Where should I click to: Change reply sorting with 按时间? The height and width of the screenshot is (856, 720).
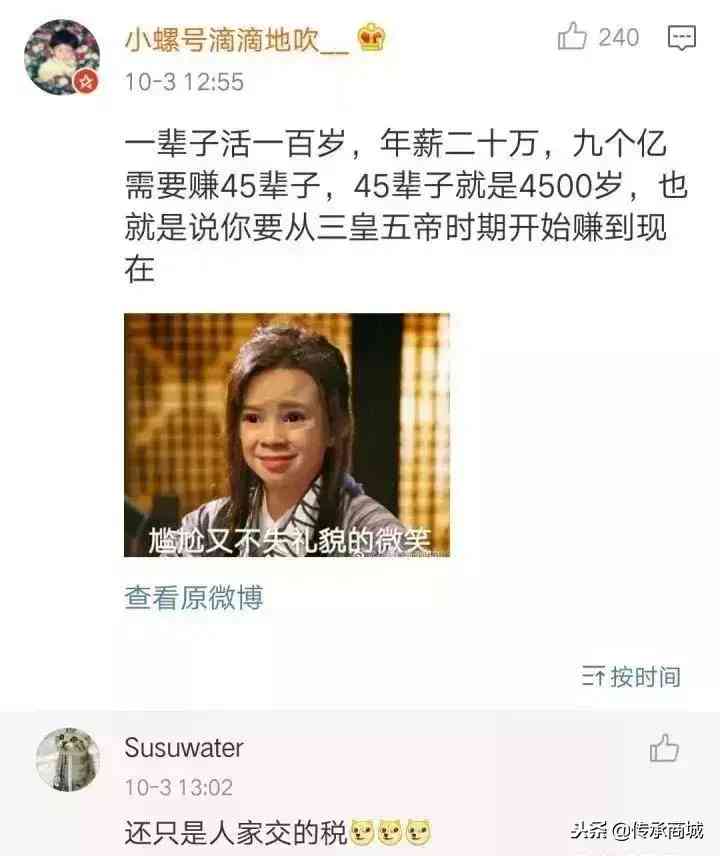632,677
